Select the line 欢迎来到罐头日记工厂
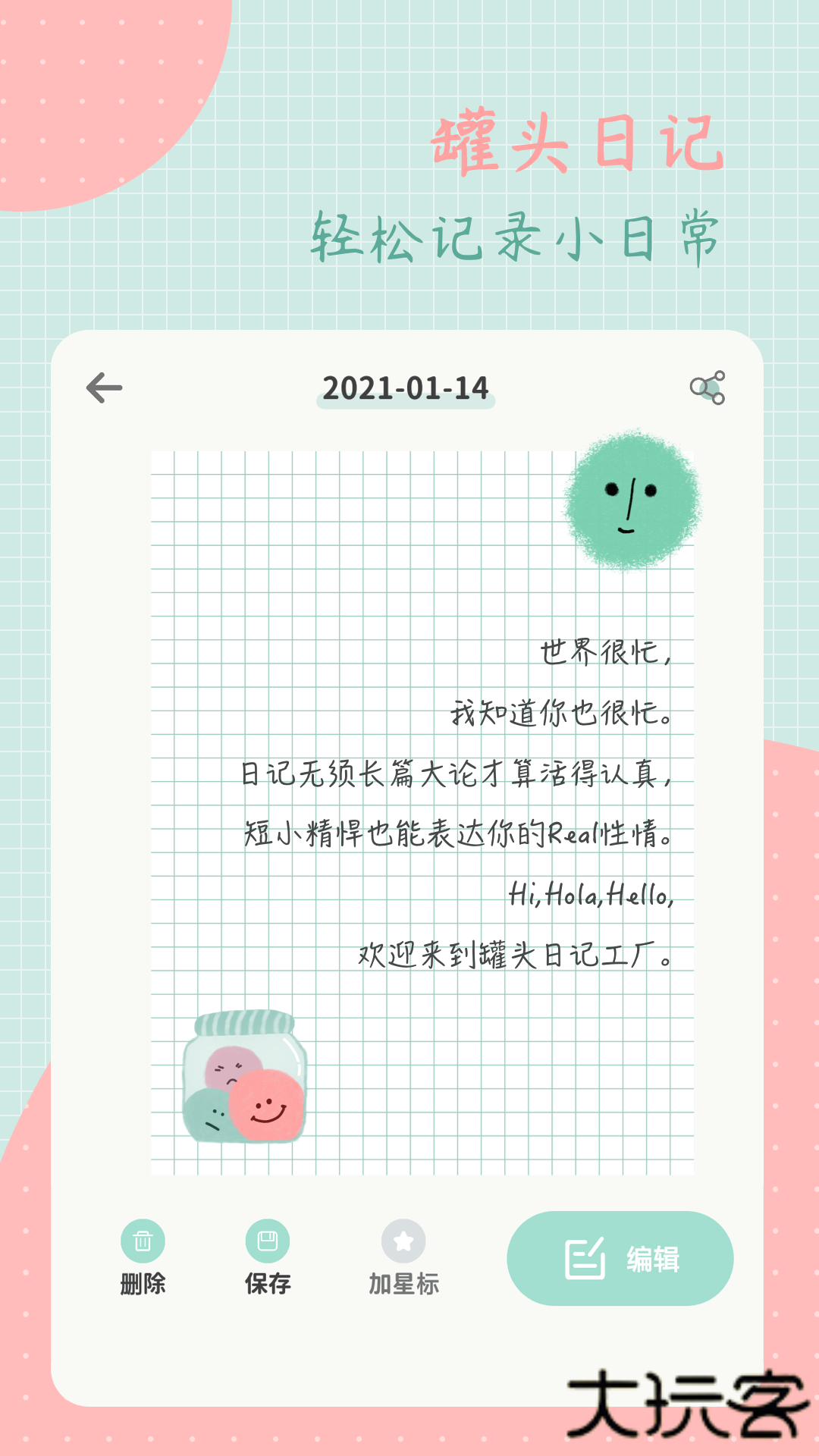This screenshot has width=819, height=1456. click(x=514, y=955)
